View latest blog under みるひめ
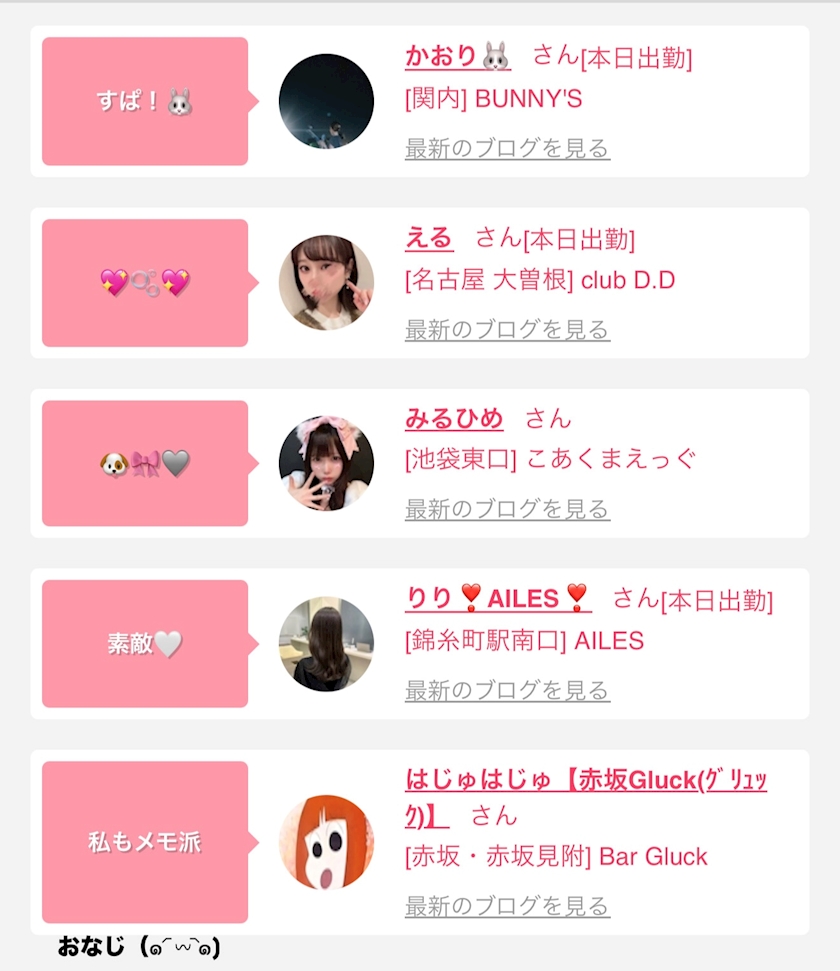 [507, 509]
